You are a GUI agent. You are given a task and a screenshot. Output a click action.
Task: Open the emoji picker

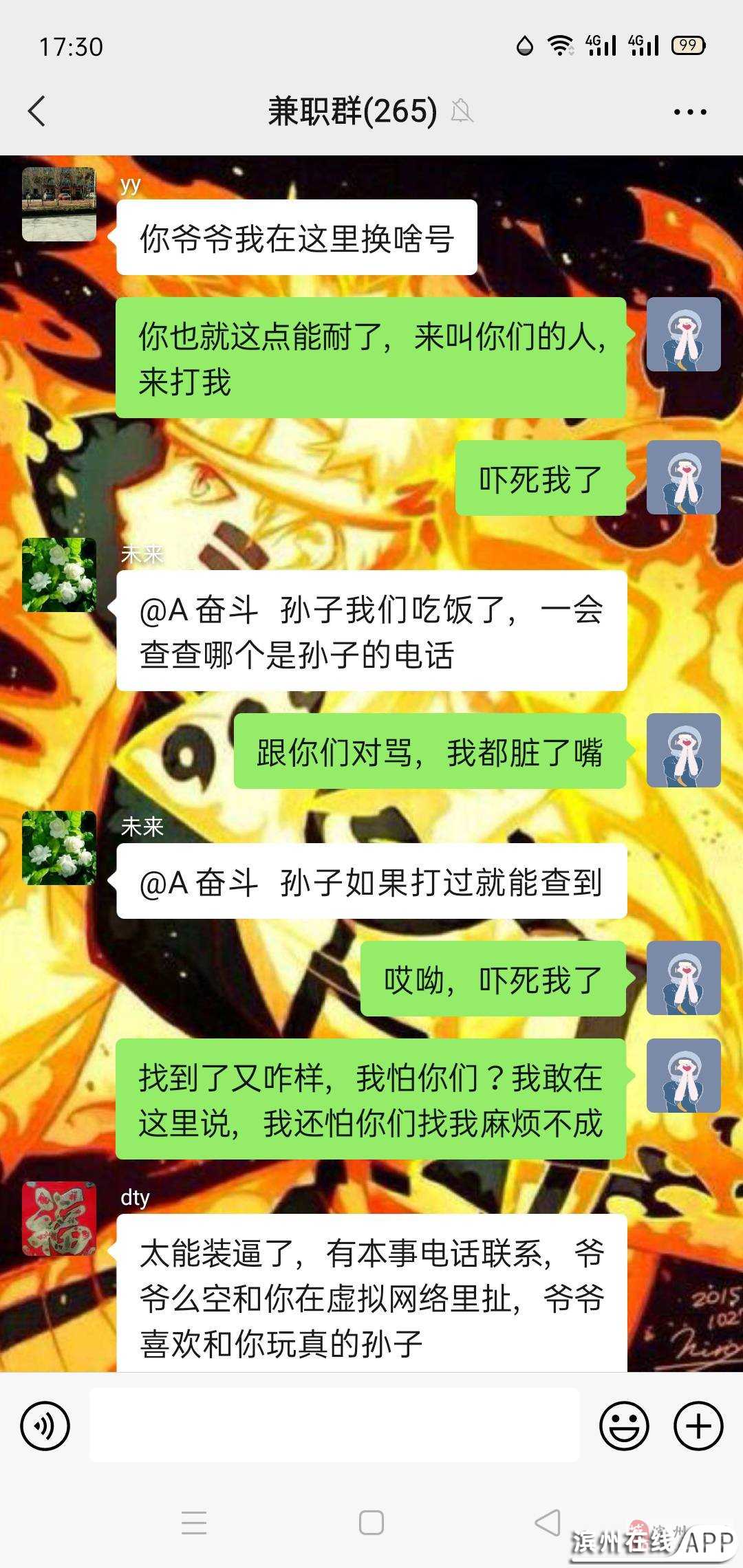(624, 1426)
